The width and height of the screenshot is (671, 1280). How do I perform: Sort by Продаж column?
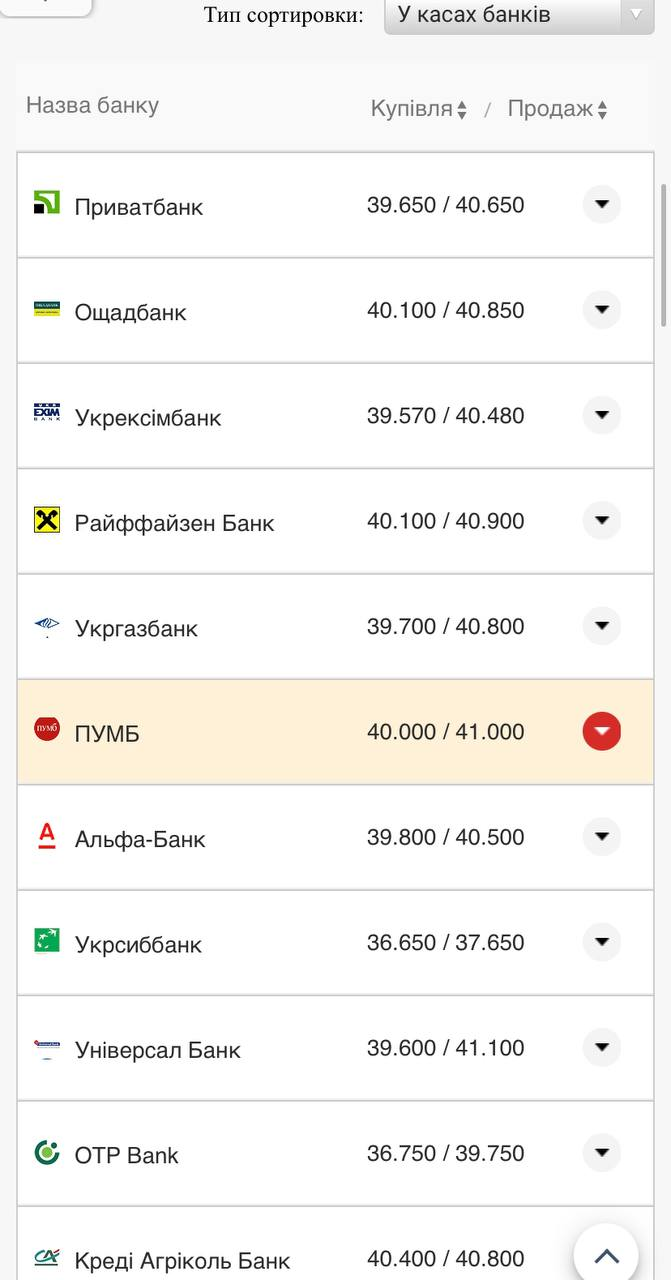click(x=557, y=109)
